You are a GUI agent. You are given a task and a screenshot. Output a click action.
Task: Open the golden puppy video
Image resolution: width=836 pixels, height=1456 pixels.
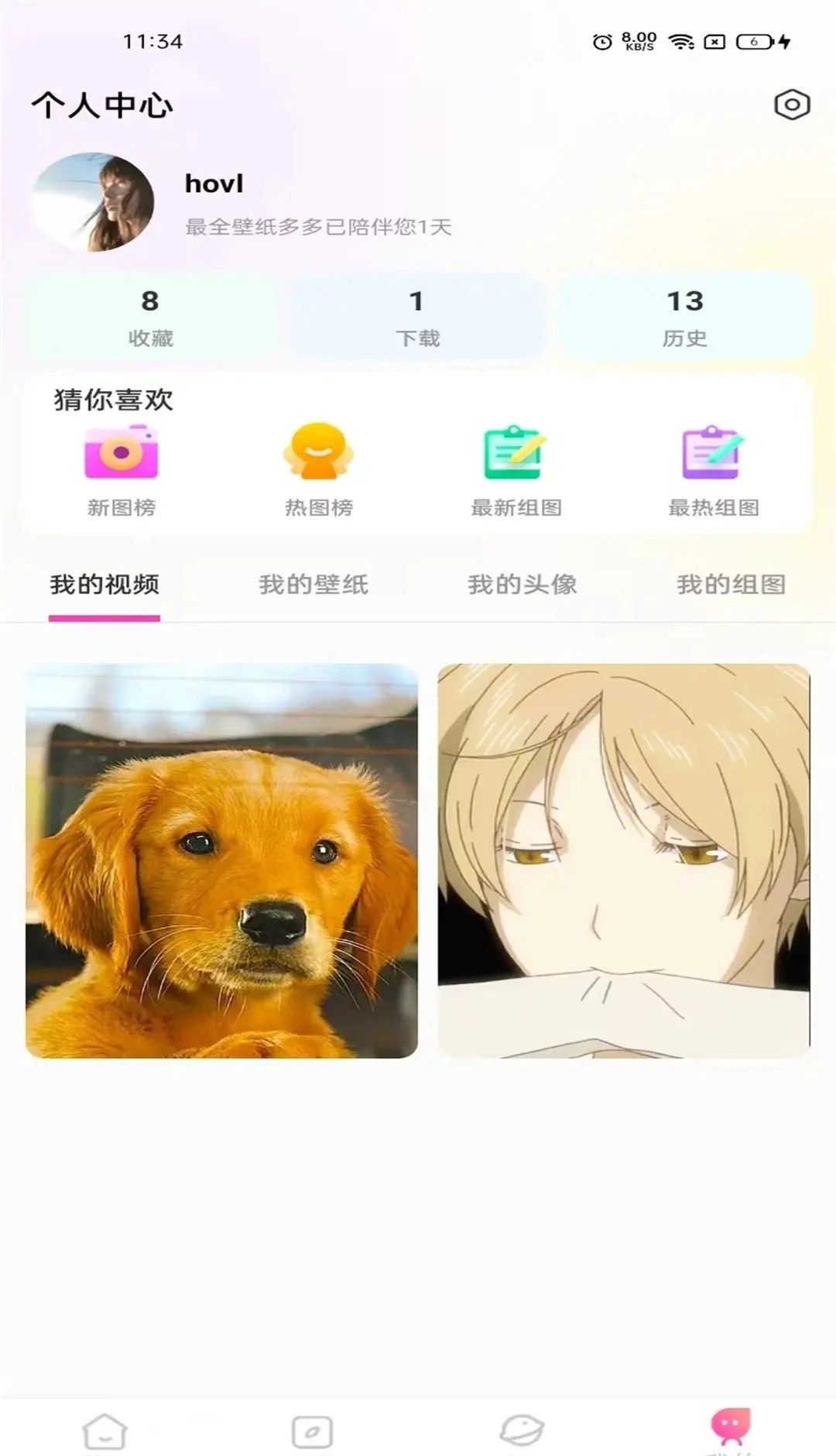click(x=222, y=860)
